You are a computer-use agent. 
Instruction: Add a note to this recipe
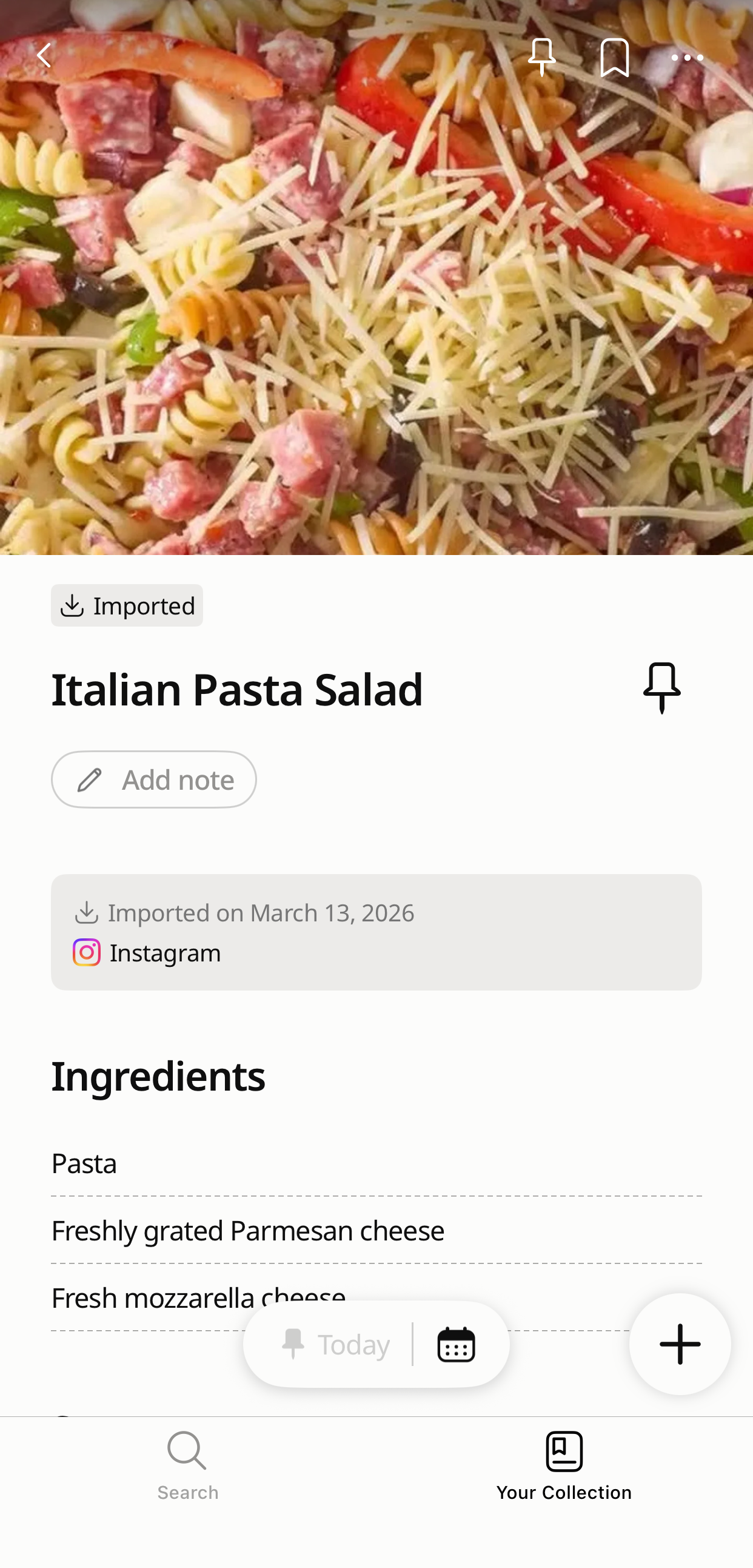click(154, 779)
